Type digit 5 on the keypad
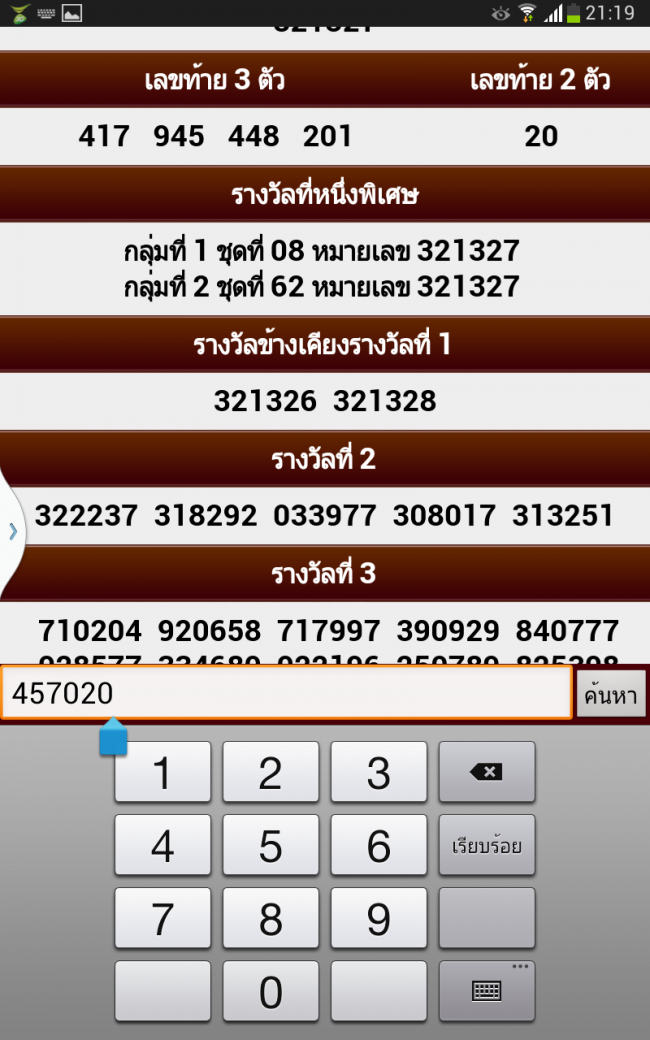 [x=270, y=846]
